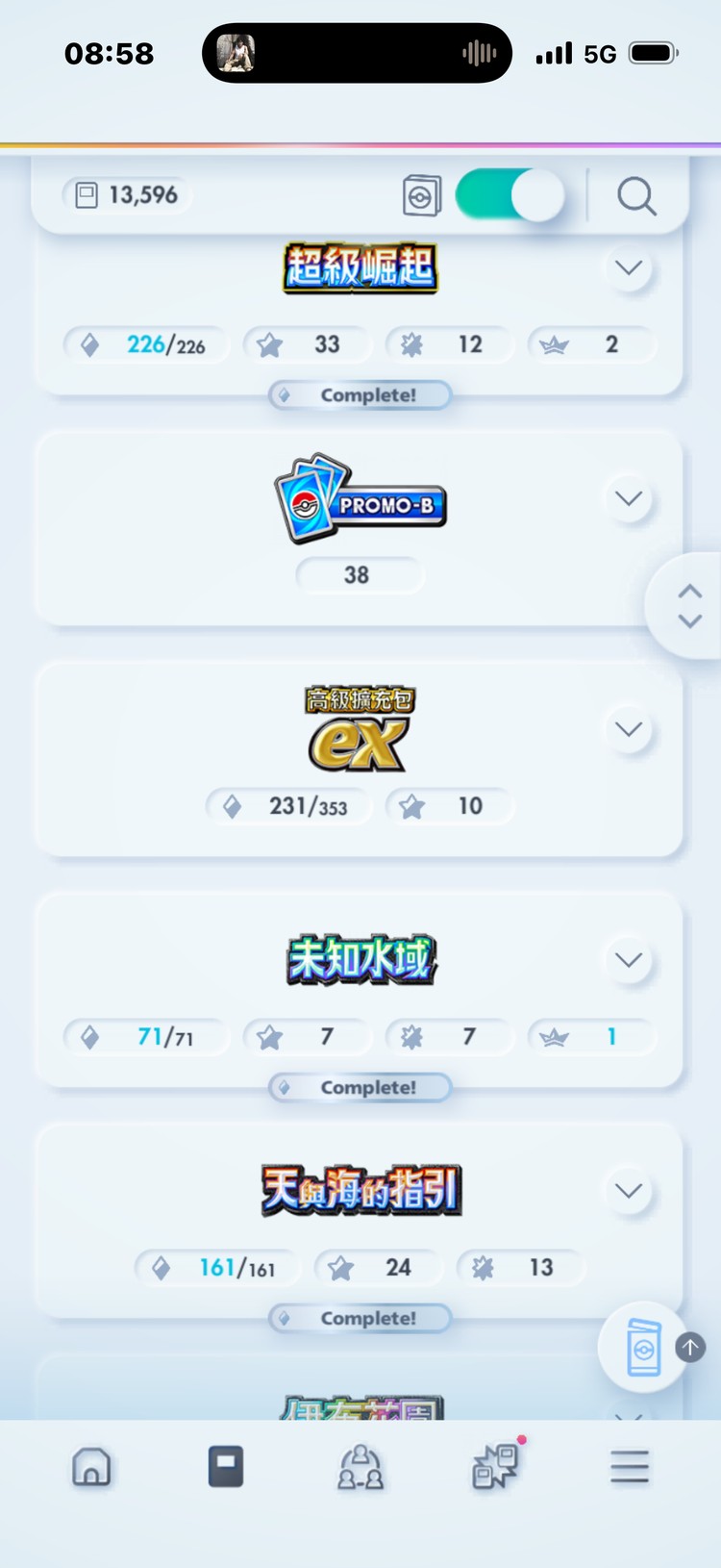Select the home icon in bottom navigation
This screenshot has width=721, height=1568.
pyautogui.click(x=91, y=1466)
